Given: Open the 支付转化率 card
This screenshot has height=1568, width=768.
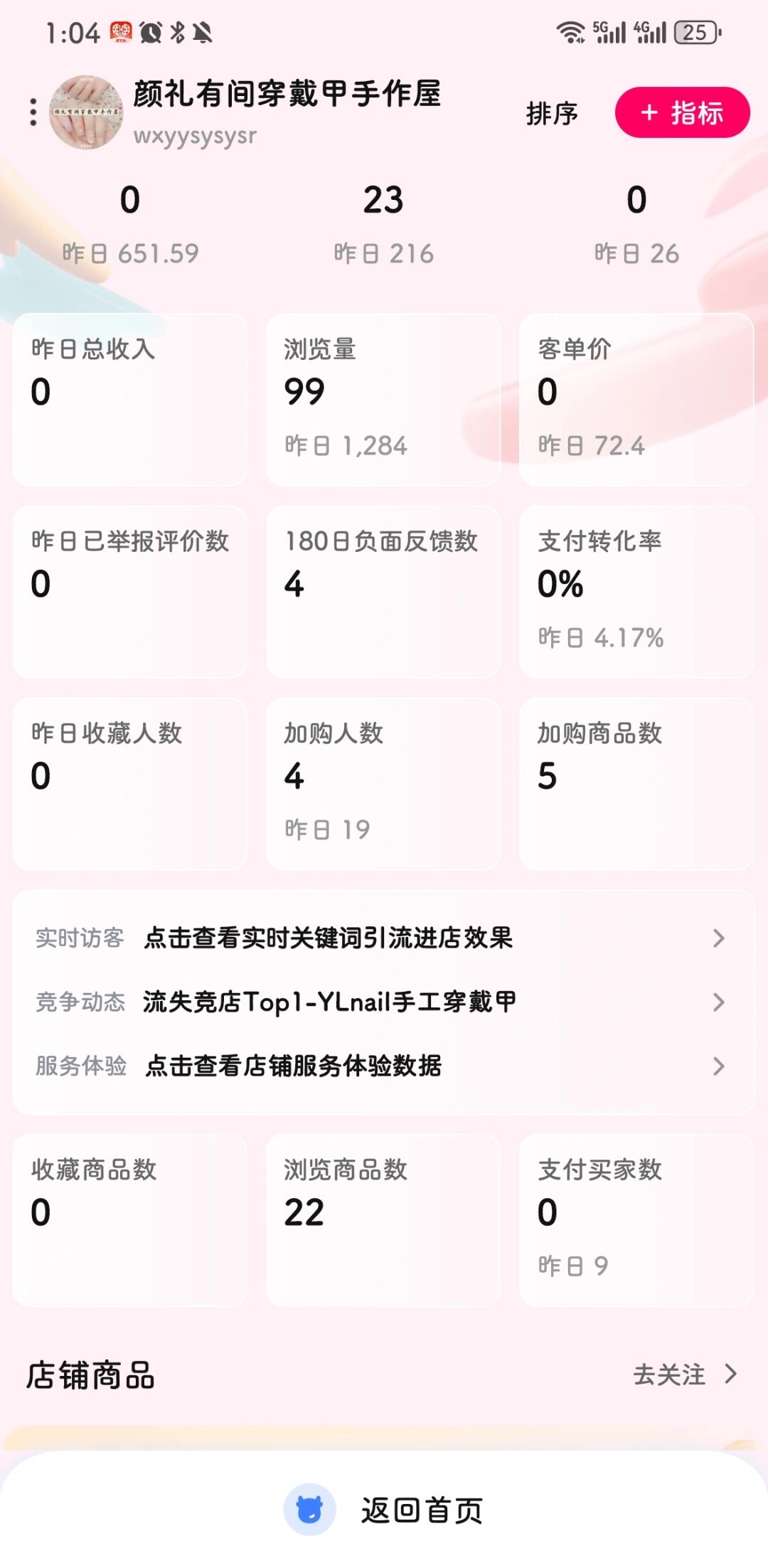Looking at the screenshot, I should coord(636,591).
